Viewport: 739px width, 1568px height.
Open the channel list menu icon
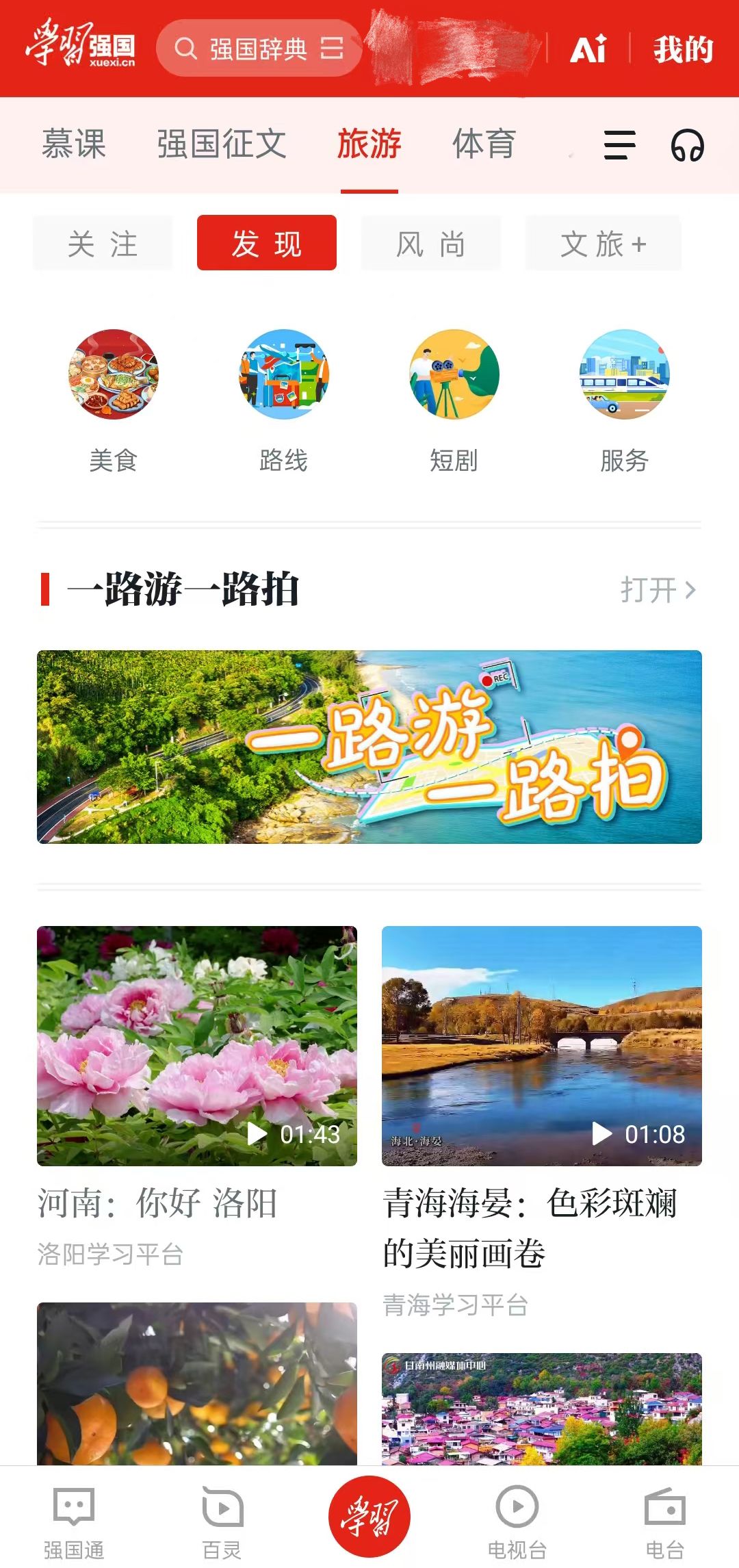619,145
